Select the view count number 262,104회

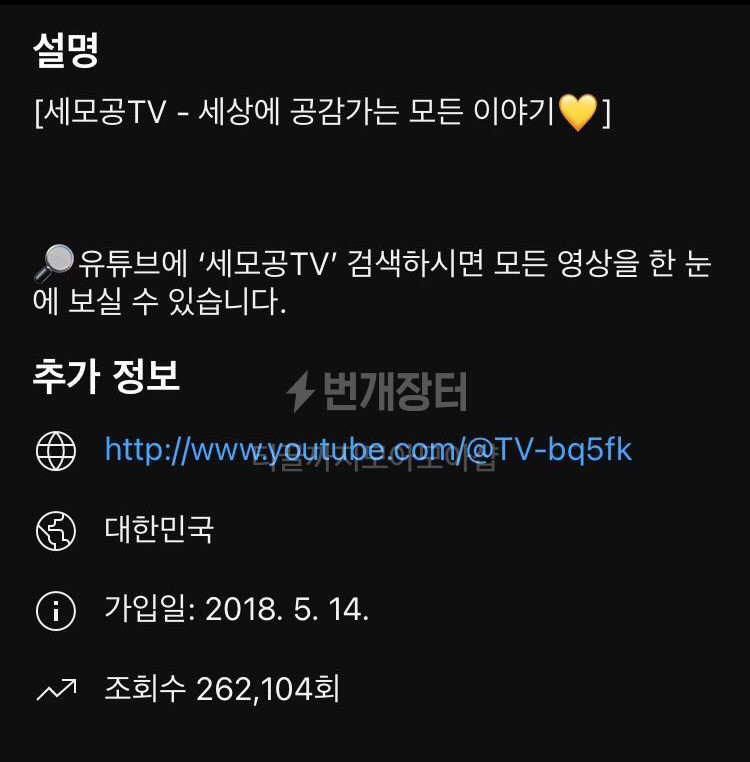coord(268,689)
